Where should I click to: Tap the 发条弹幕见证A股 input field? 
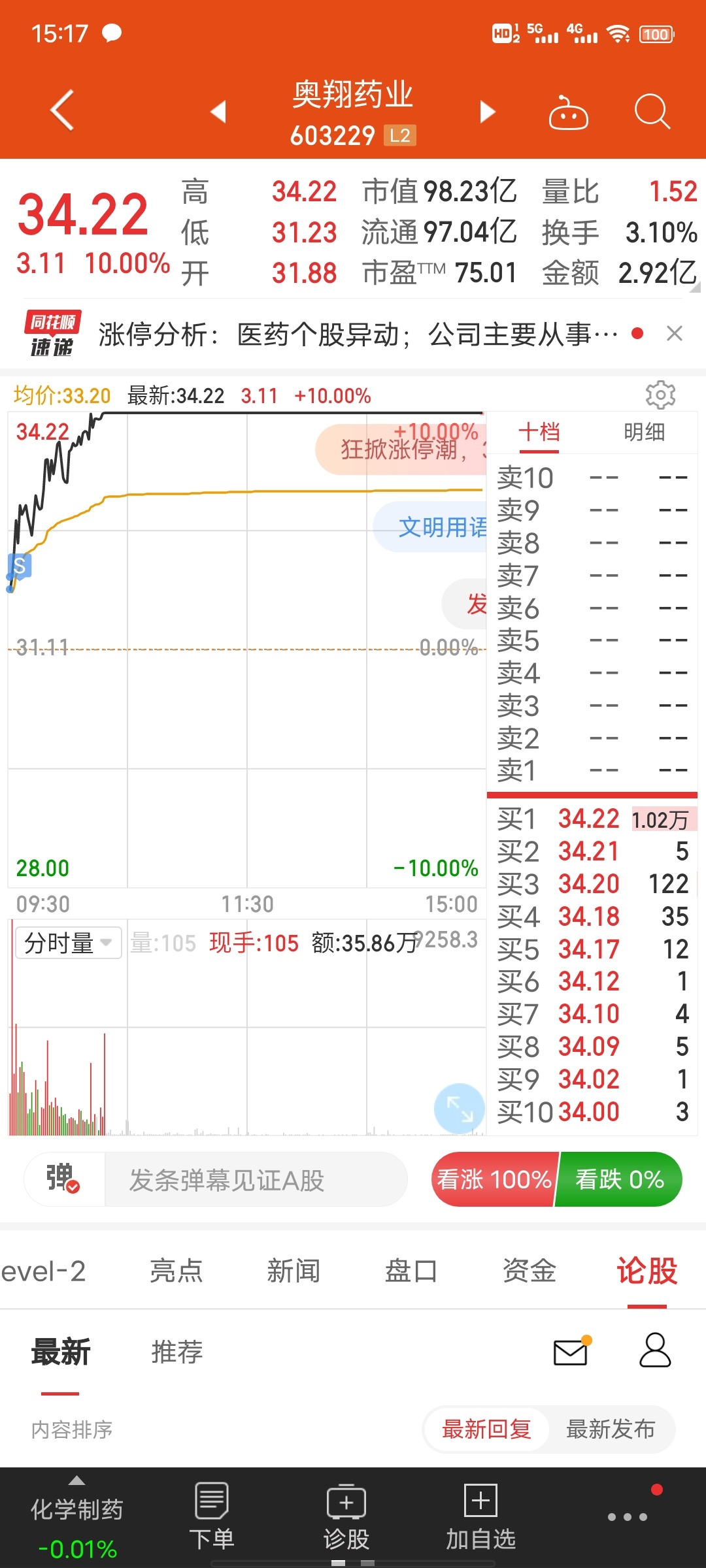[x=255, y=1180]
